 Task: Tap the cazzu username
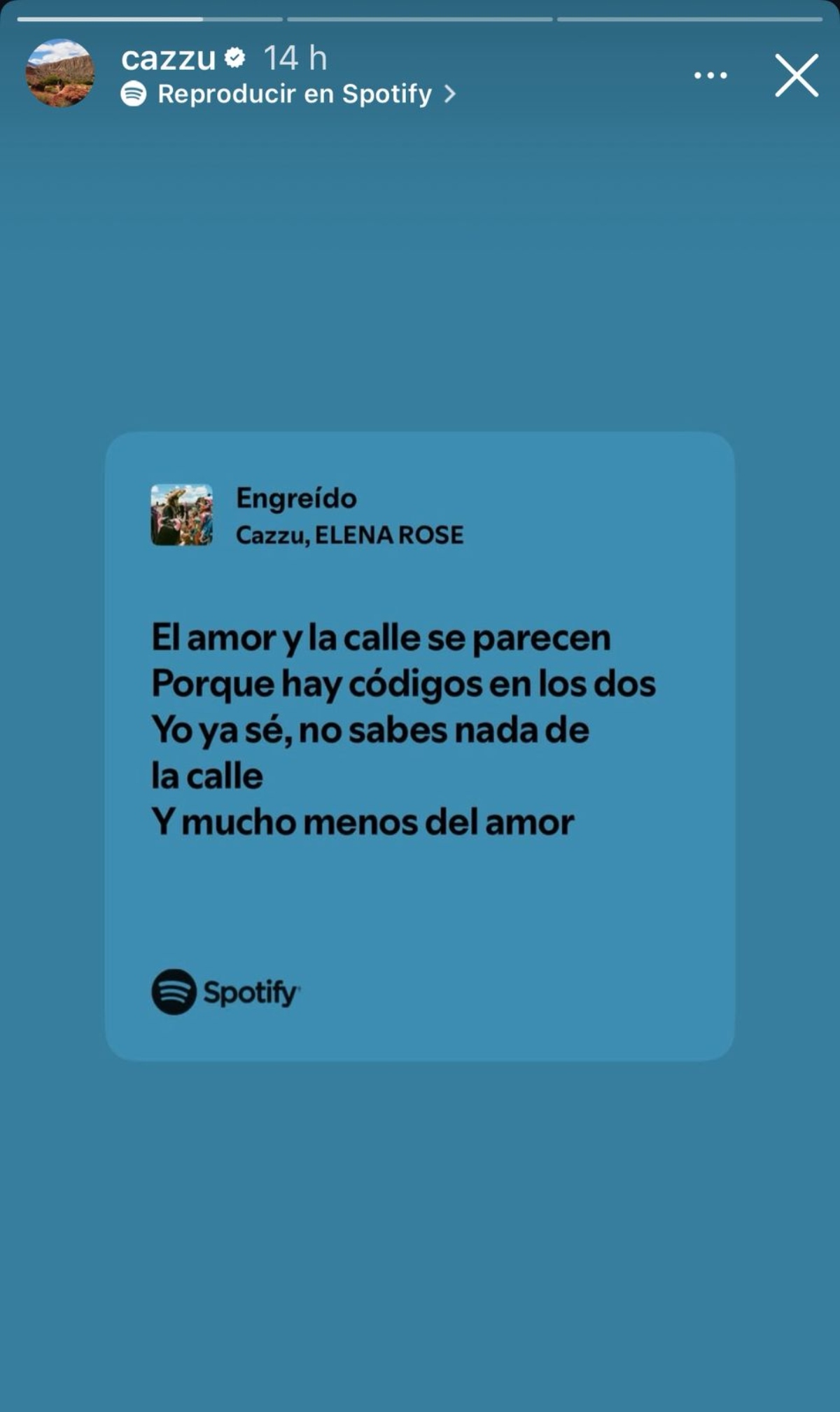click(x=168, y=58)
